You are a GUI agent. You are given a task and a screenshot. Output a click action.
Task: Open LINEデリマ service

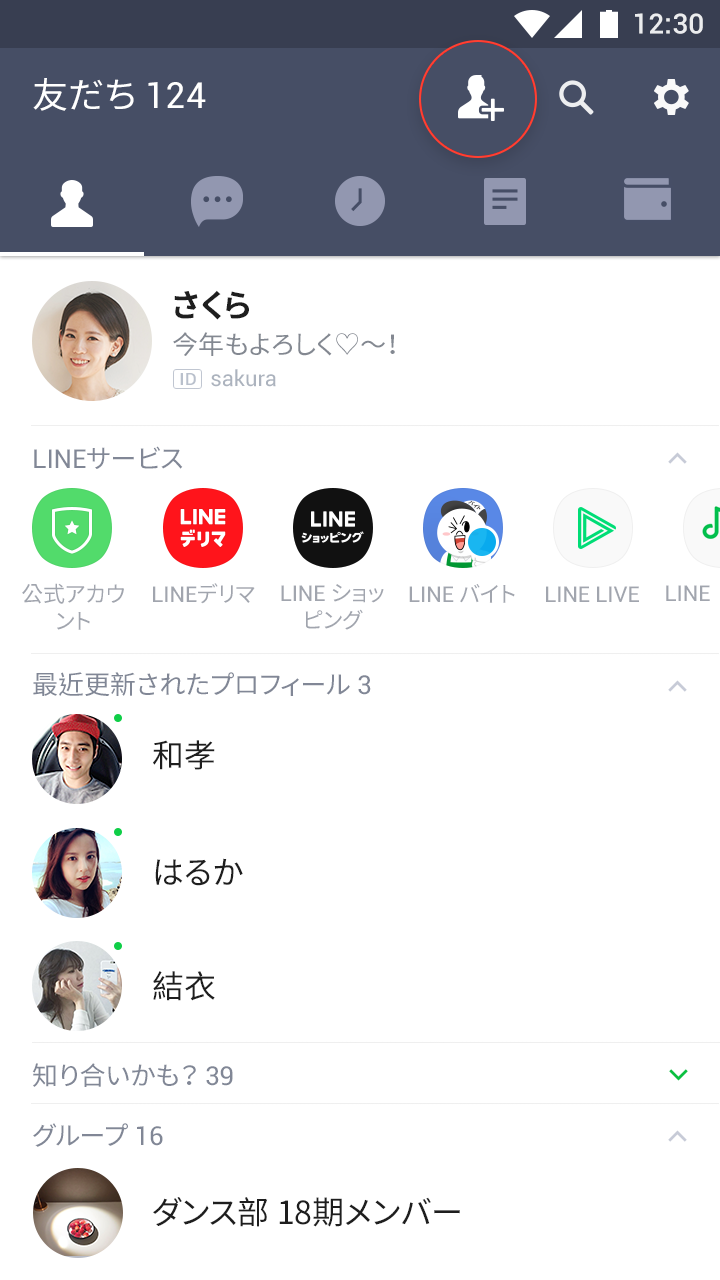[x=203, y=528]
